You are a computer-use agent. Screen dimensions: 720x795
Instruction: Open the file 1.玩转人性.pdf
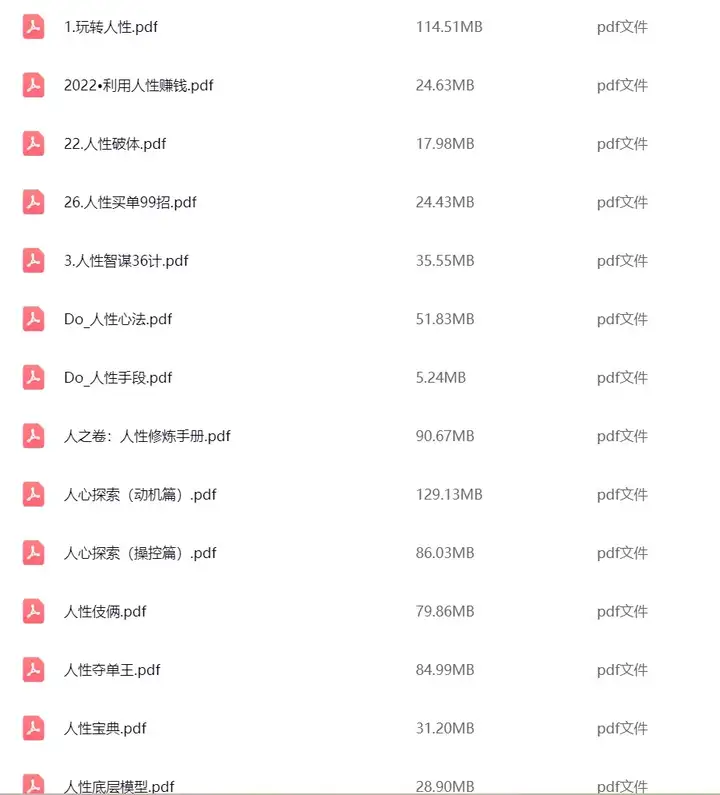[x=110, y=27]
